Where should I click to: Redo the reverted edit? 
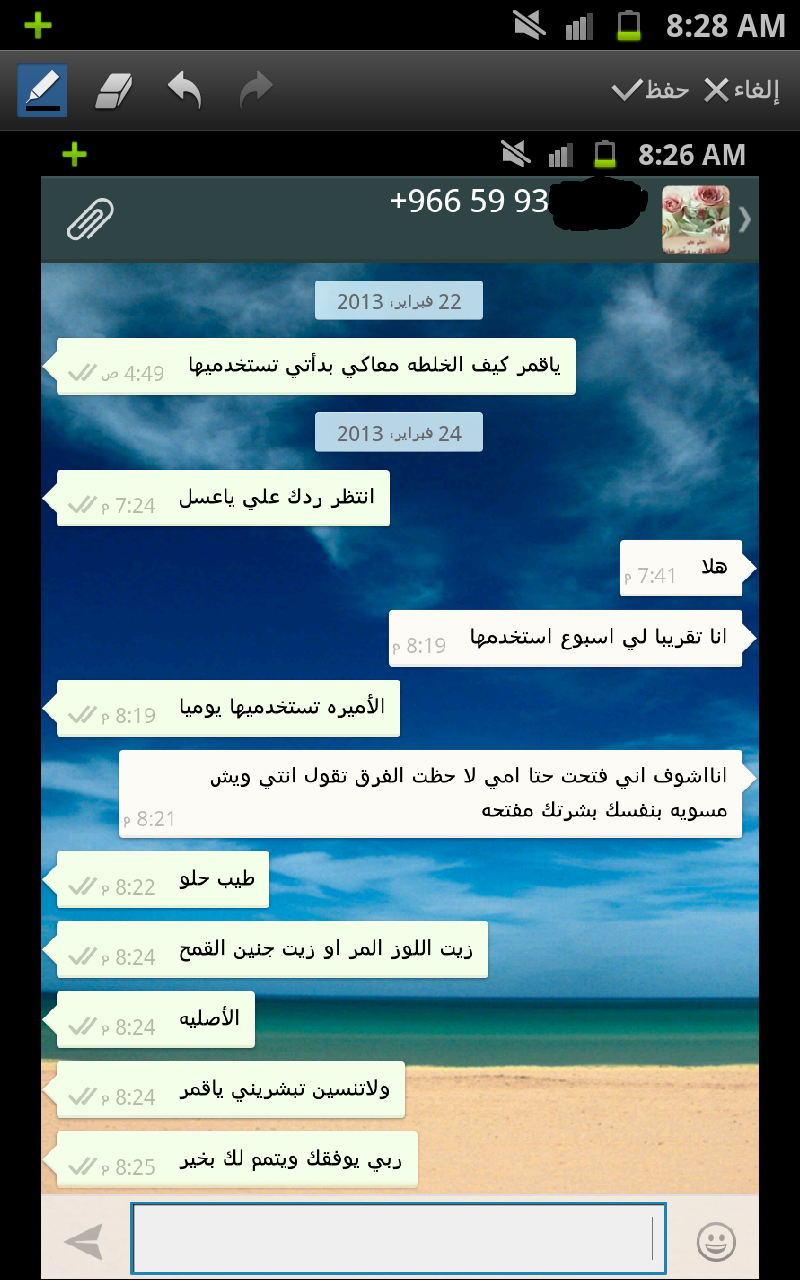256,91
